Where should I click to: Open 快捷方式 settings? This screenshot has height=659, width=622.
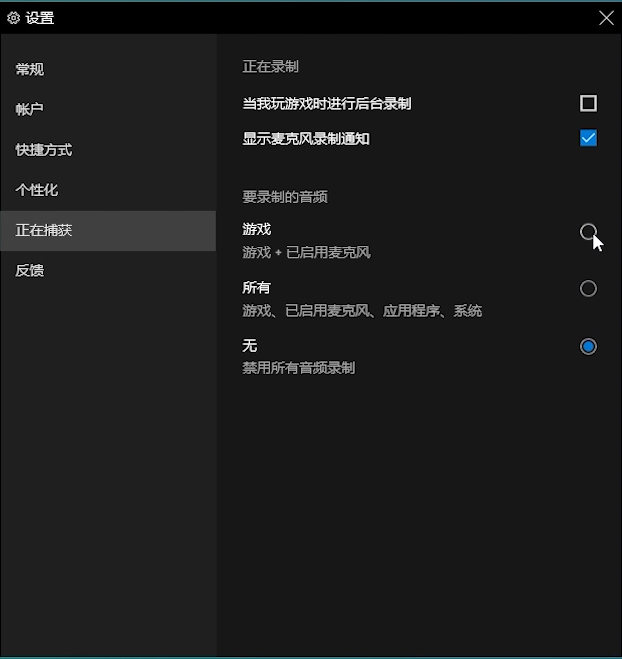tap(44, 150)
